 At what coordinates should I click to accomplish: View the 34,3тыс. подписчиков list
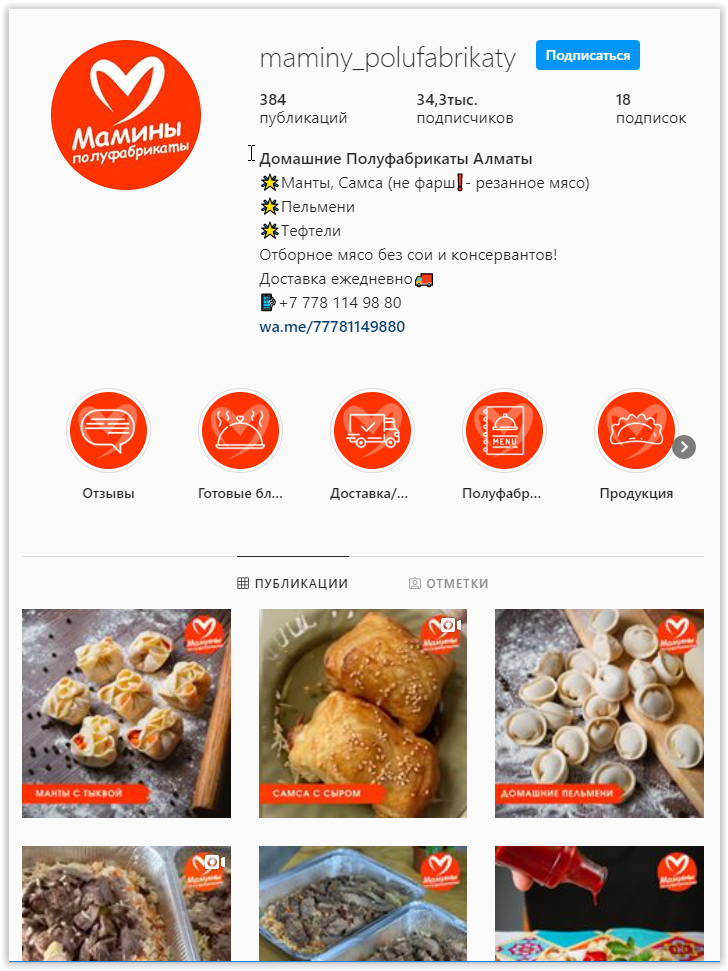[464, 109]
